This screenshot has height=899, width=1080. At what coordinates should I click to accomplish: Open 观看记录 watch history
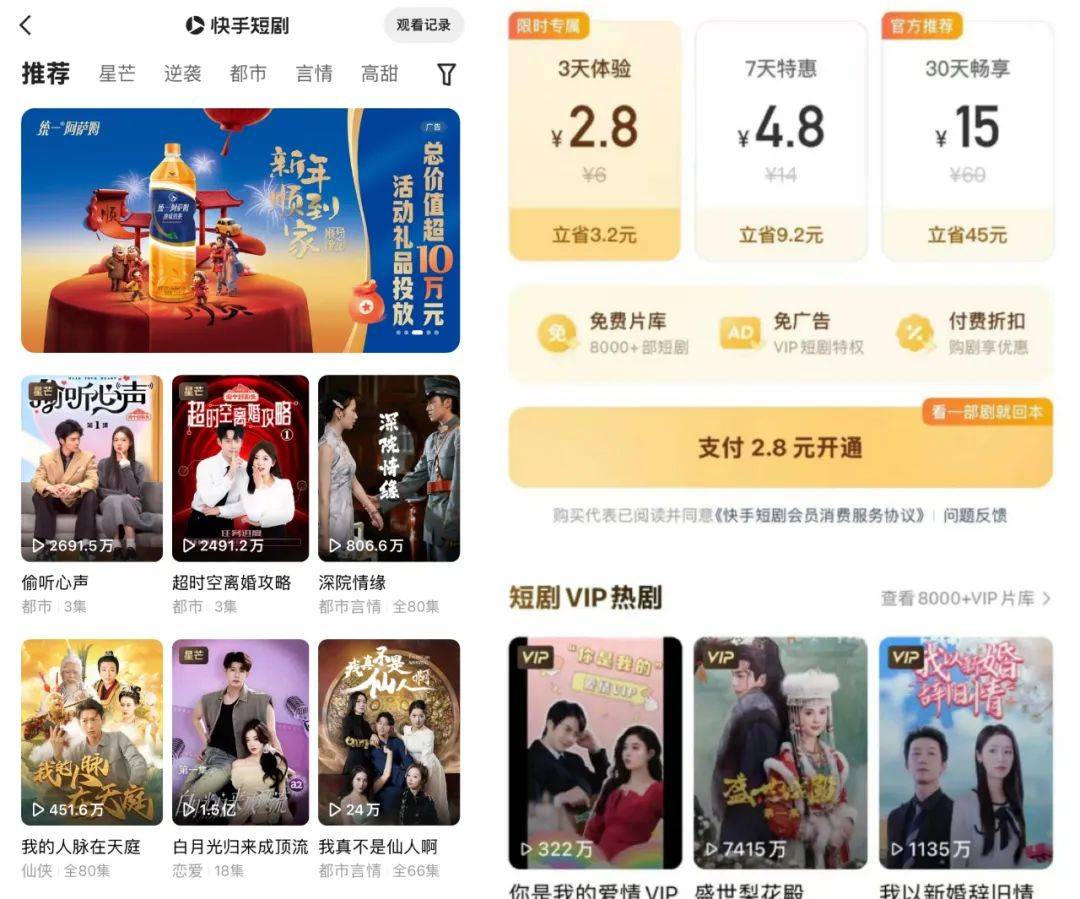coord(423,26)
